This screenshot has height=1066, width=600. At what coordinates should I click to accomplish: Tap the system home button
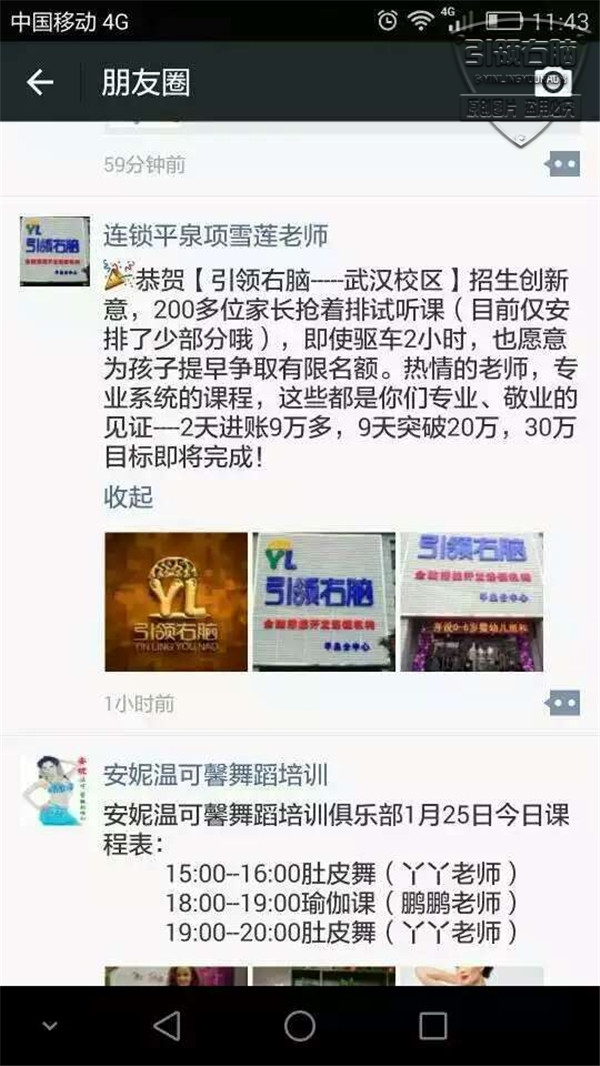(x=299, y=1025)
